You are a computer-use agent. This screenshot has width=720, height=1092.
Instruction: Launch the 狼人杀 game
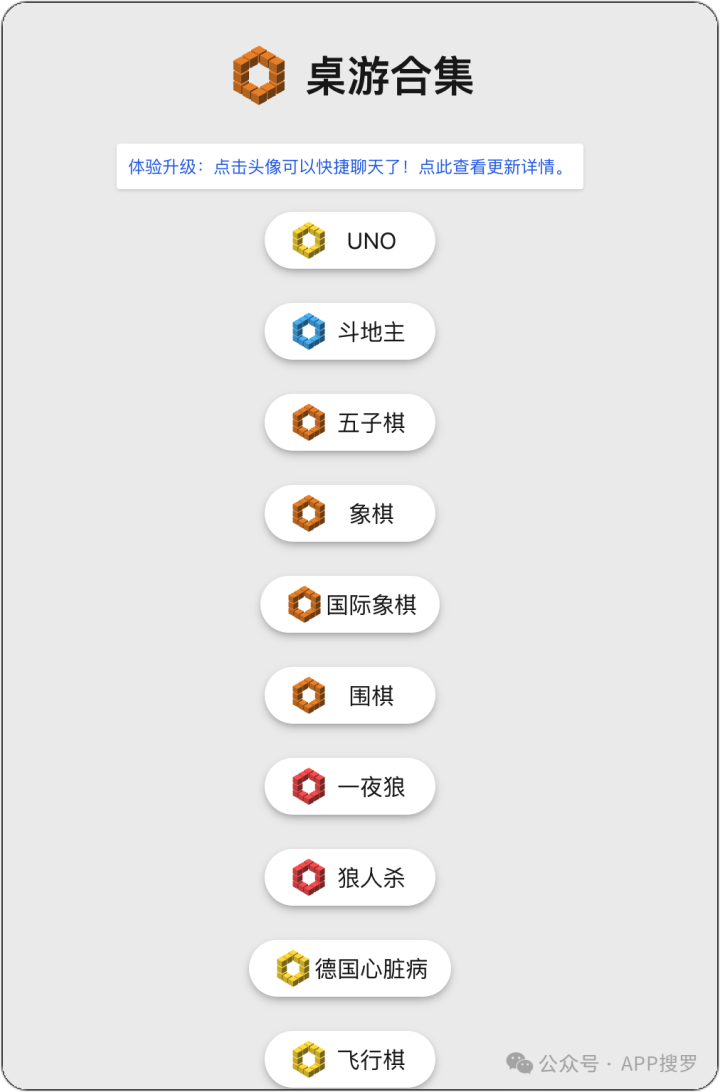[349, 877]
